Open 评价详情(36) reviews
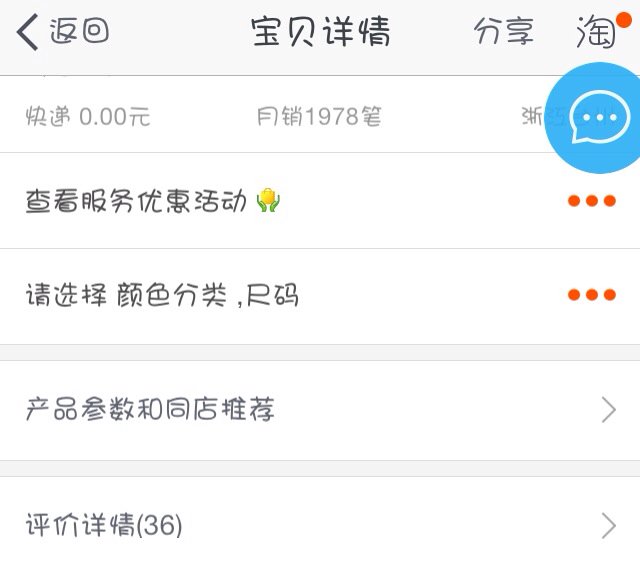640x562 pixels. [320, 525]
